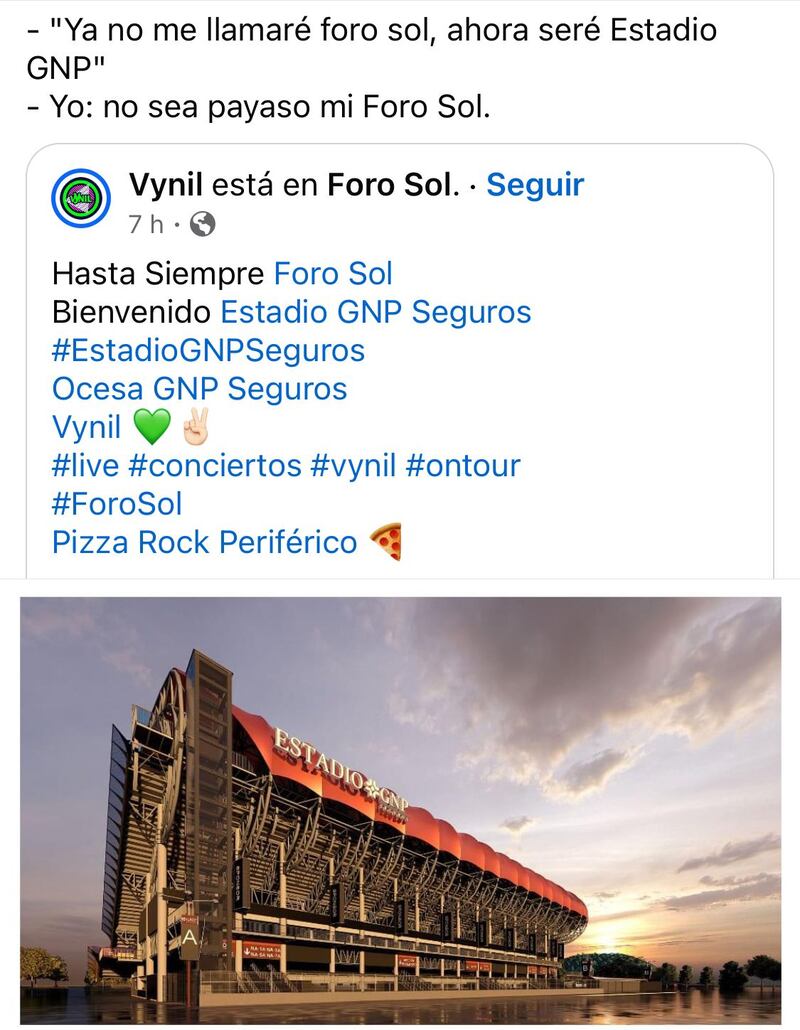Follow Vynil with the Seguir link

point(535,185)
